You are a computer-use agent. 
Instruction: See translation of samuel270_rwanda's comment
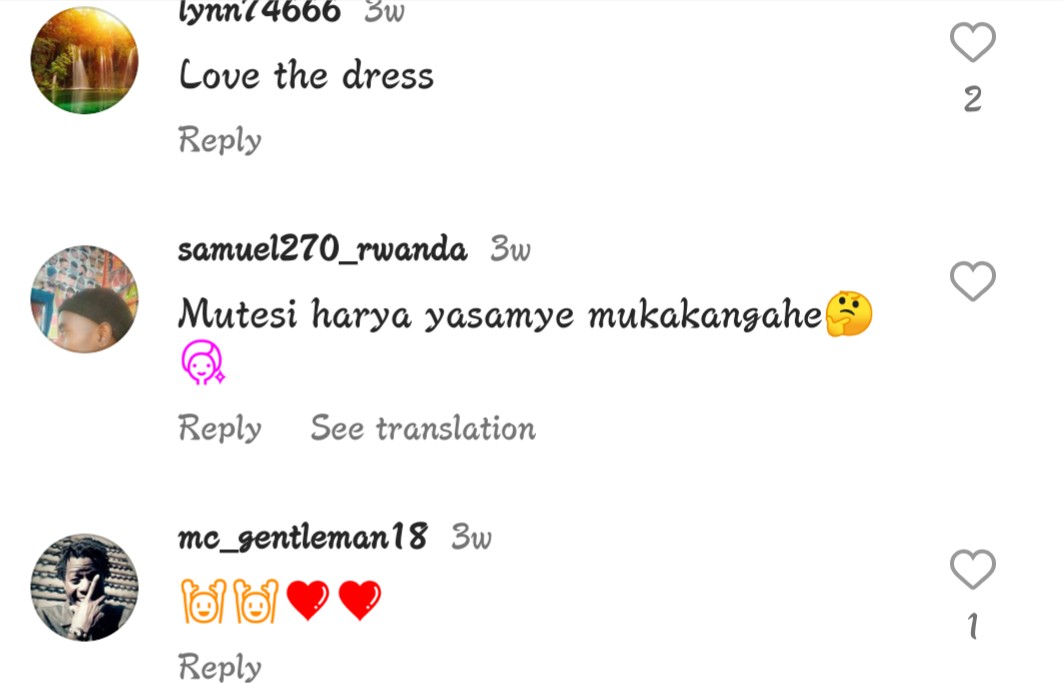(422, 428)
